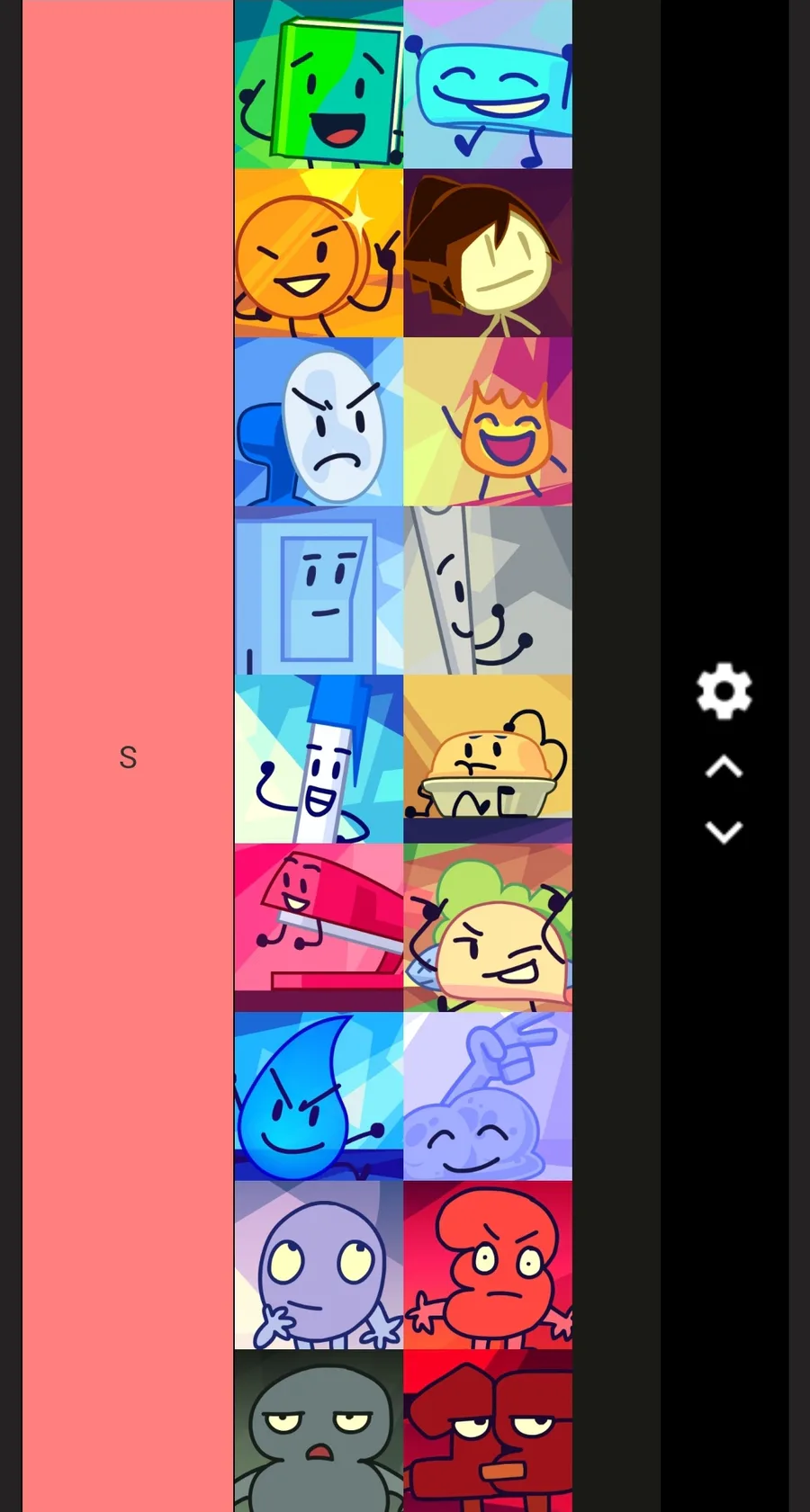Move the S tier row up

[724, 767]
